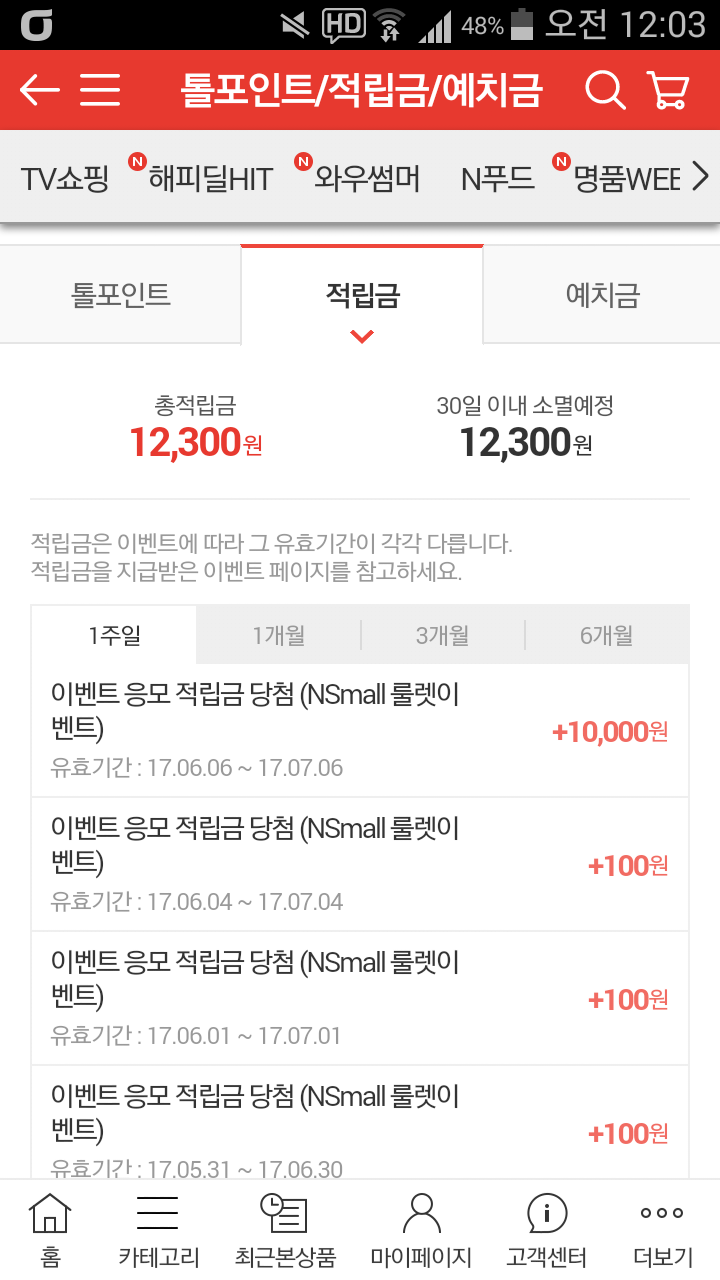This screenshot has width=720, height=1280.
Task: Open search from the header
Action: click(604, 90)
